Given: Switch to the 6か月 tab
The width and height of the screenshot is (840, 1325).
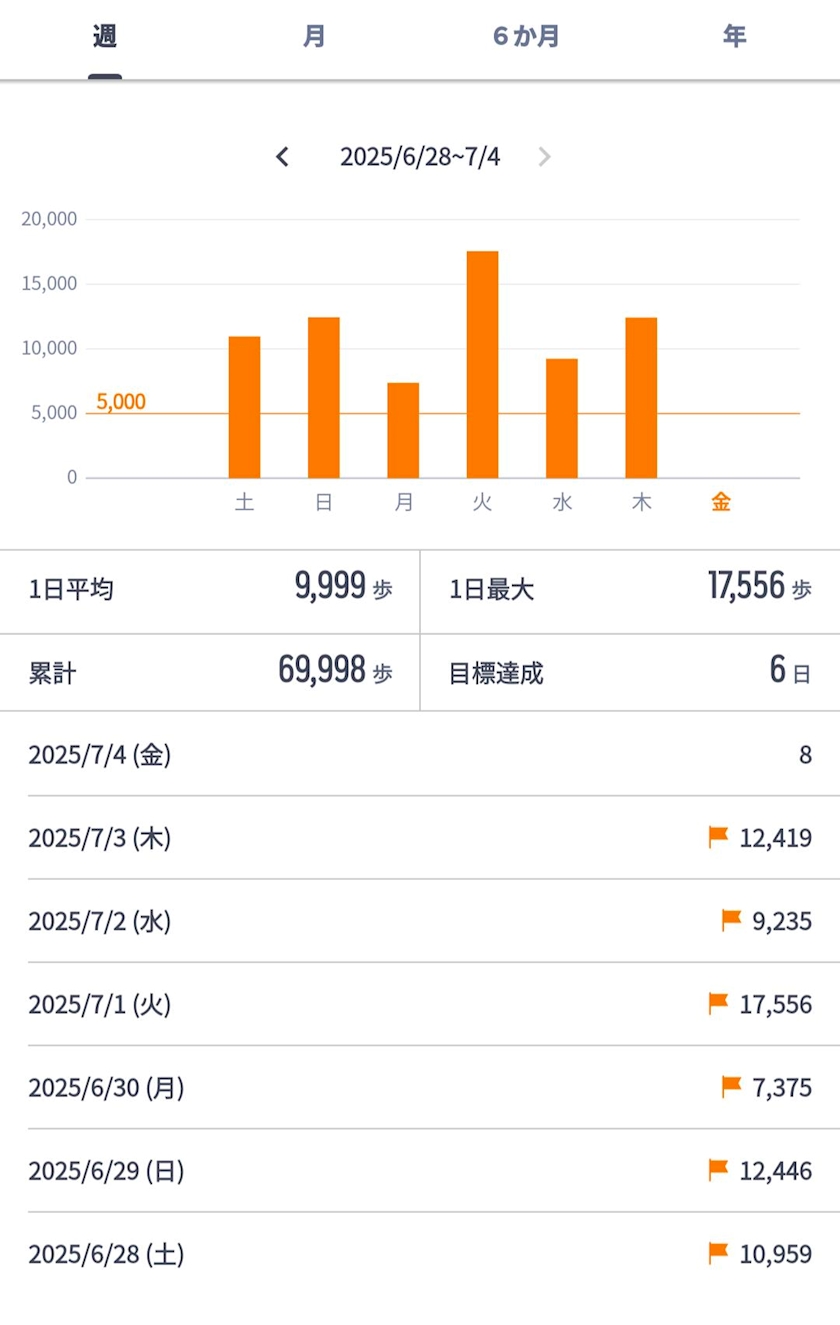Looking at the screenshot, I should point(526,37).
